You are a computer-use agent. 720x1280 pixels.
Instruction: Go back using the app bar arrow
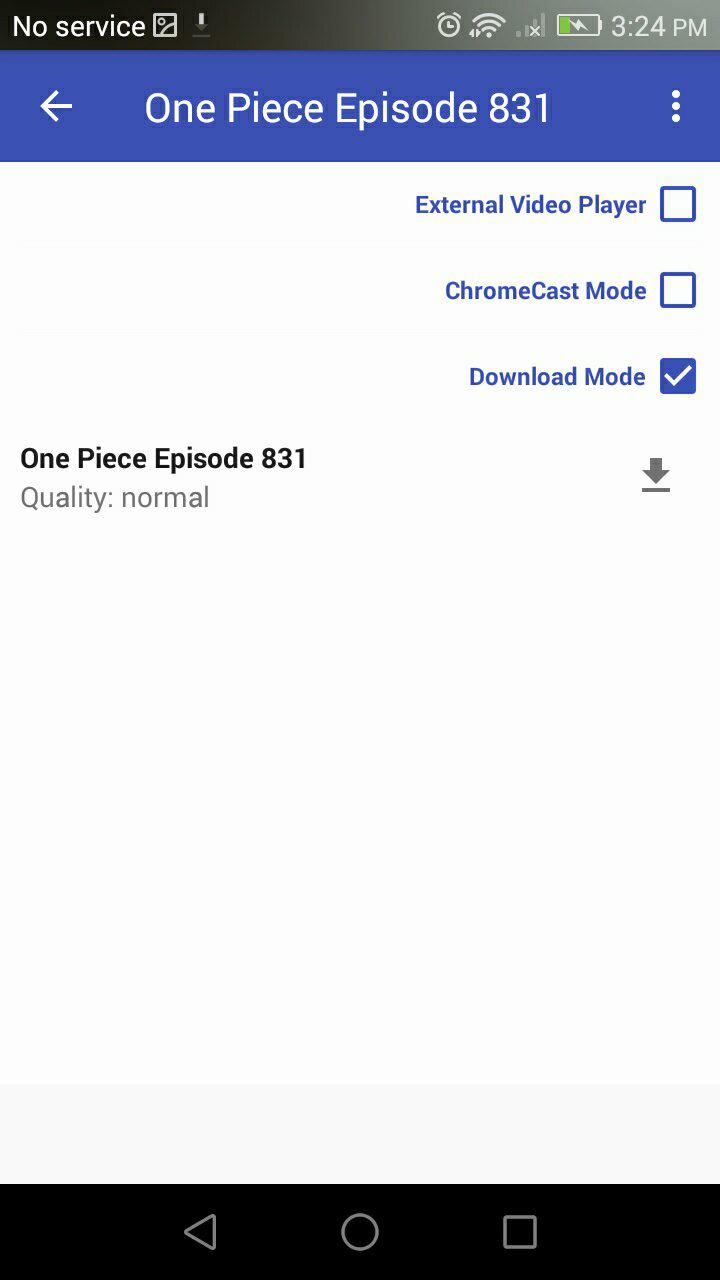[x=56, y=106]
